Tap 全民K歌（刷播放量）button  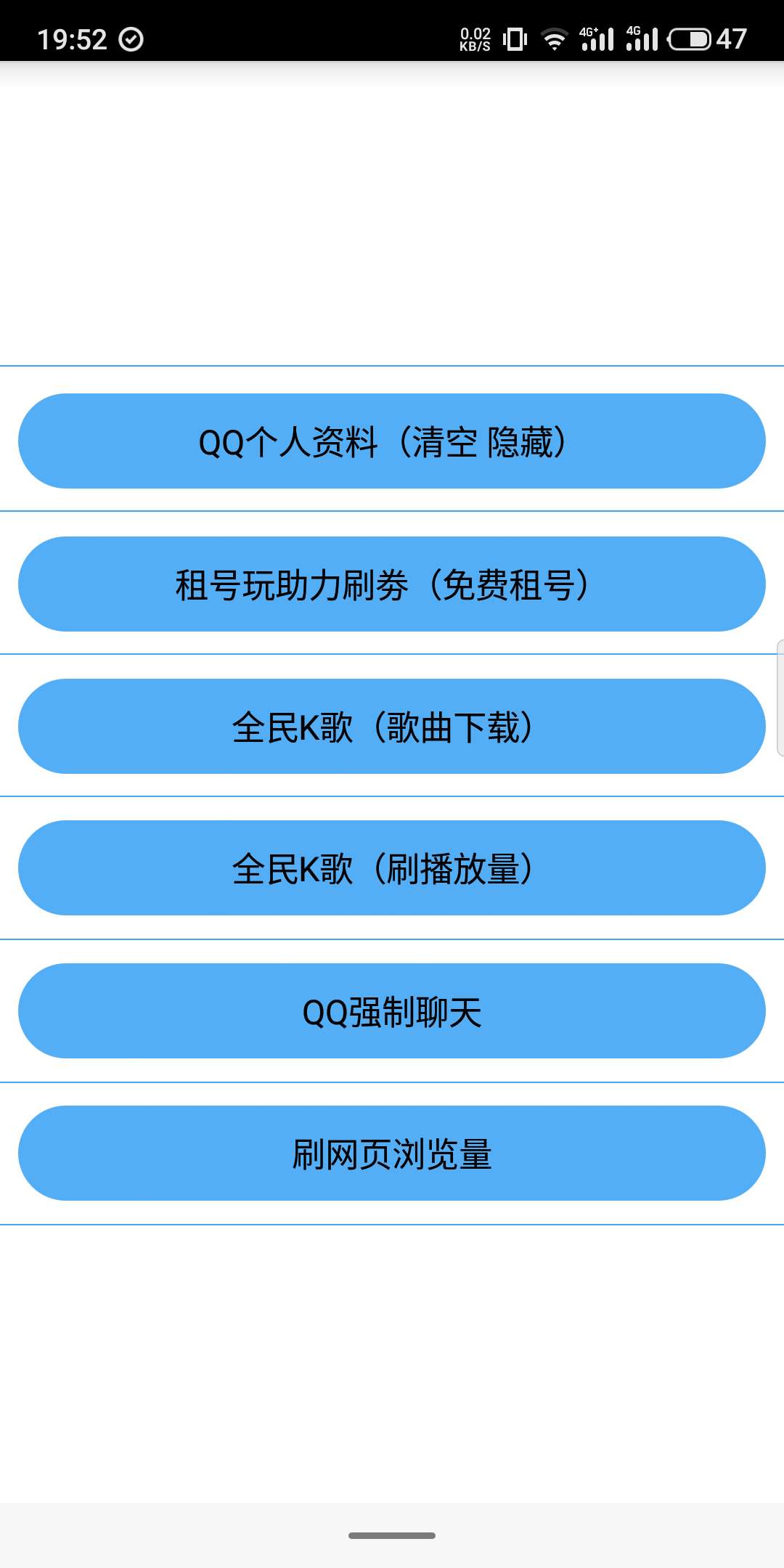click(x=392, y=868)
